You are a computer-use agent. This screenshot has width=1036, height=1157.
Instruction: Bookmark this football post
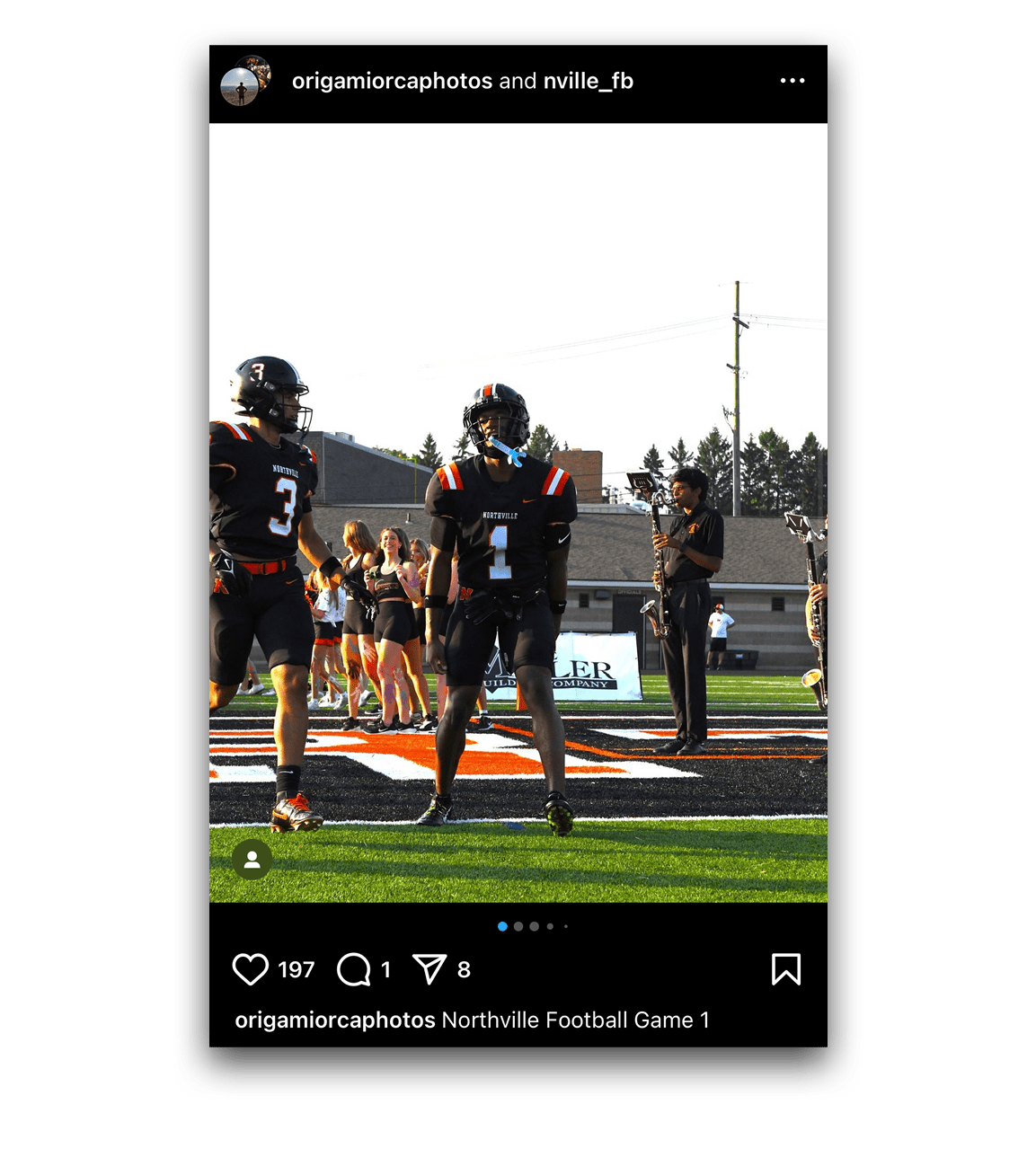click(x=785, y=969)
